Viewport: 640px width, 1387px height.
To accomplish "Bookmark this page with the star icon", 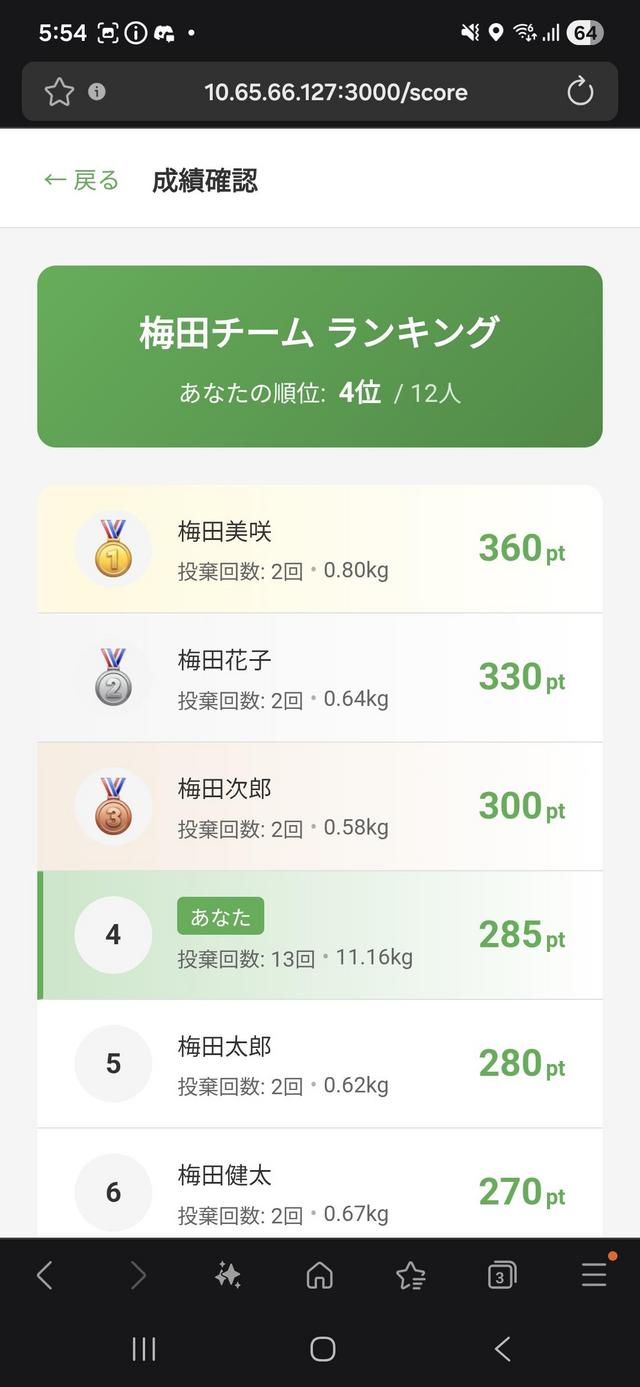I will [59, 92].
